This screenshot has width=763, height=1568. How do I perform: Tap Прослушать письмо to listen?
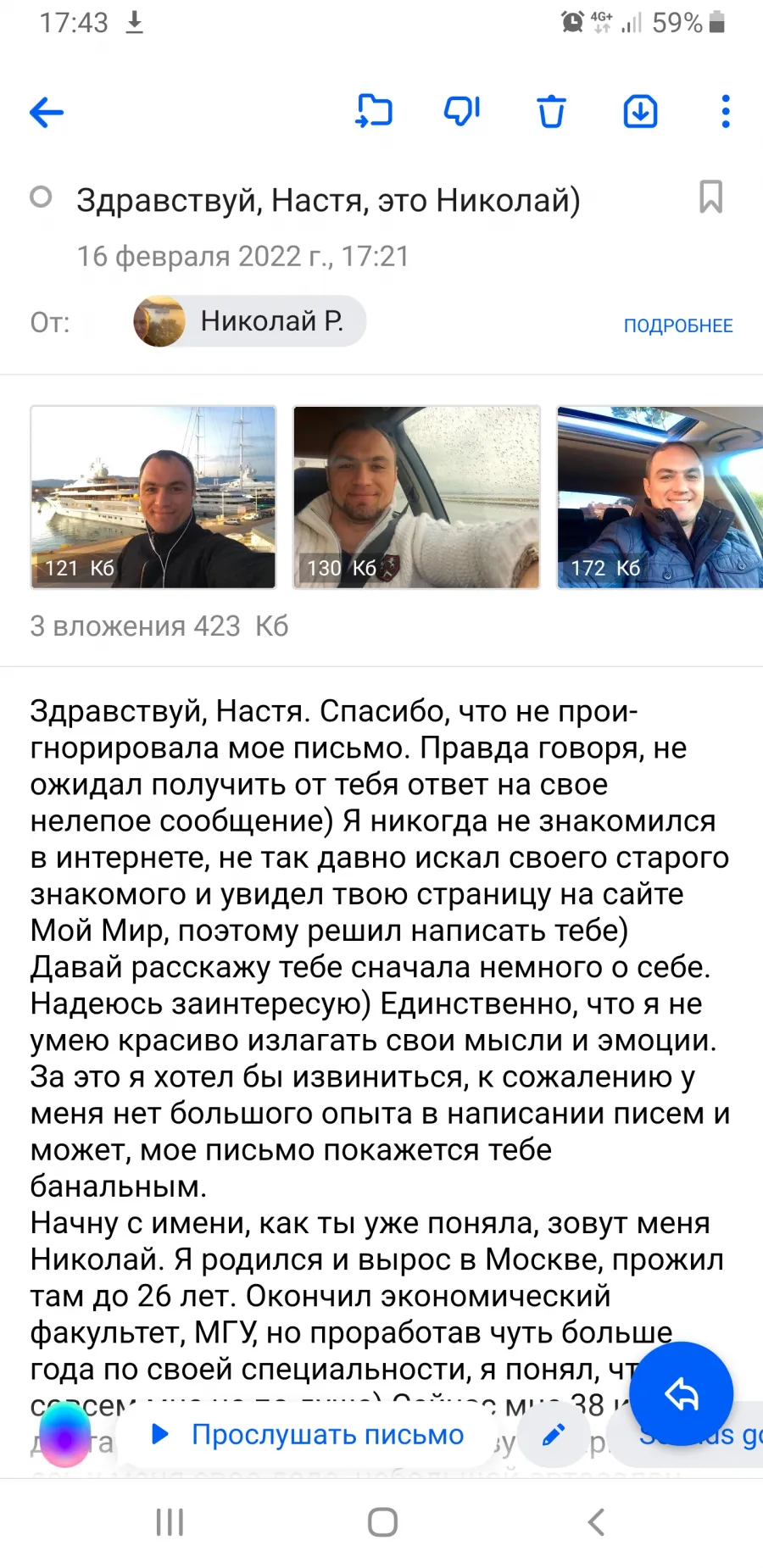coord(308,1434)
